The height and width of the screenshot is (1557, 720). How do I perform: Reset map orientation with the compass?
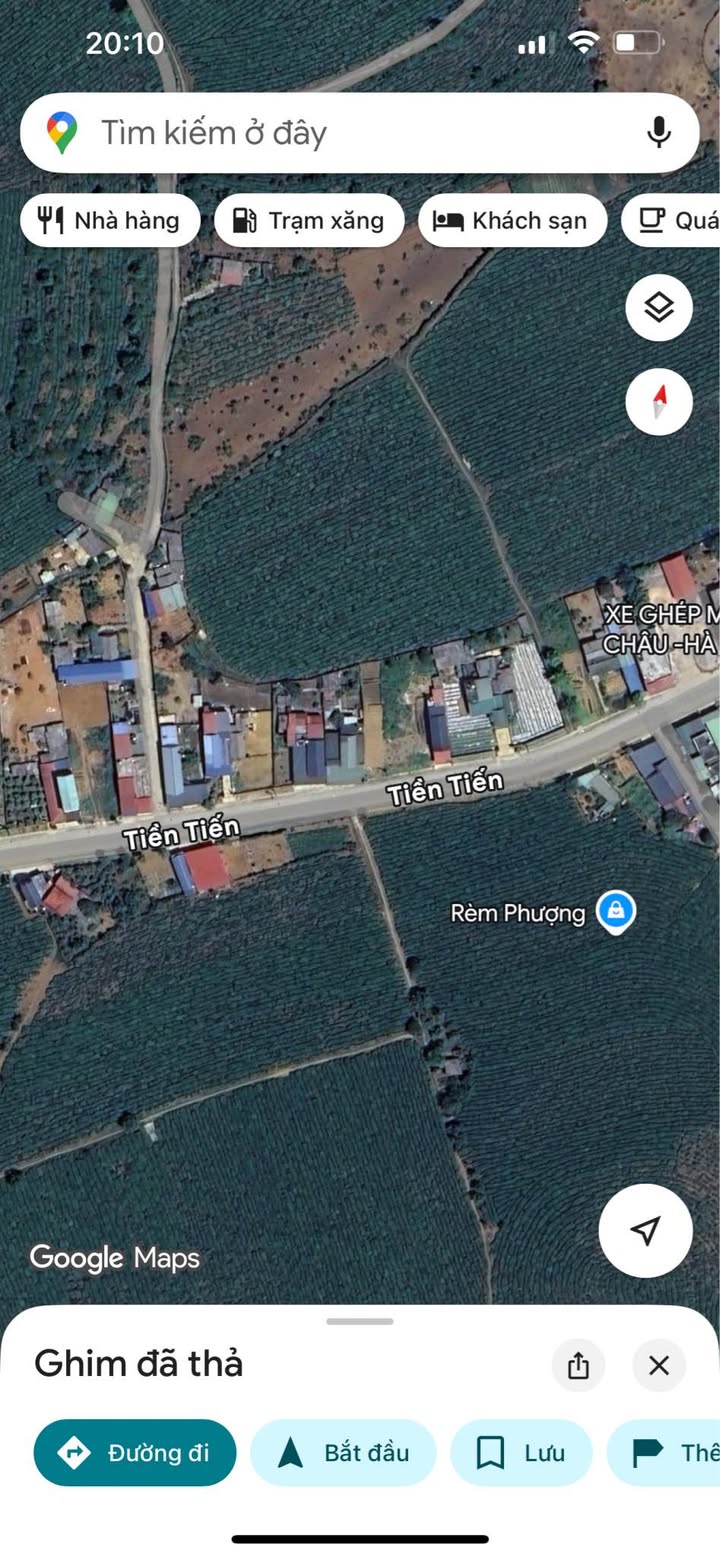(659, 402)
